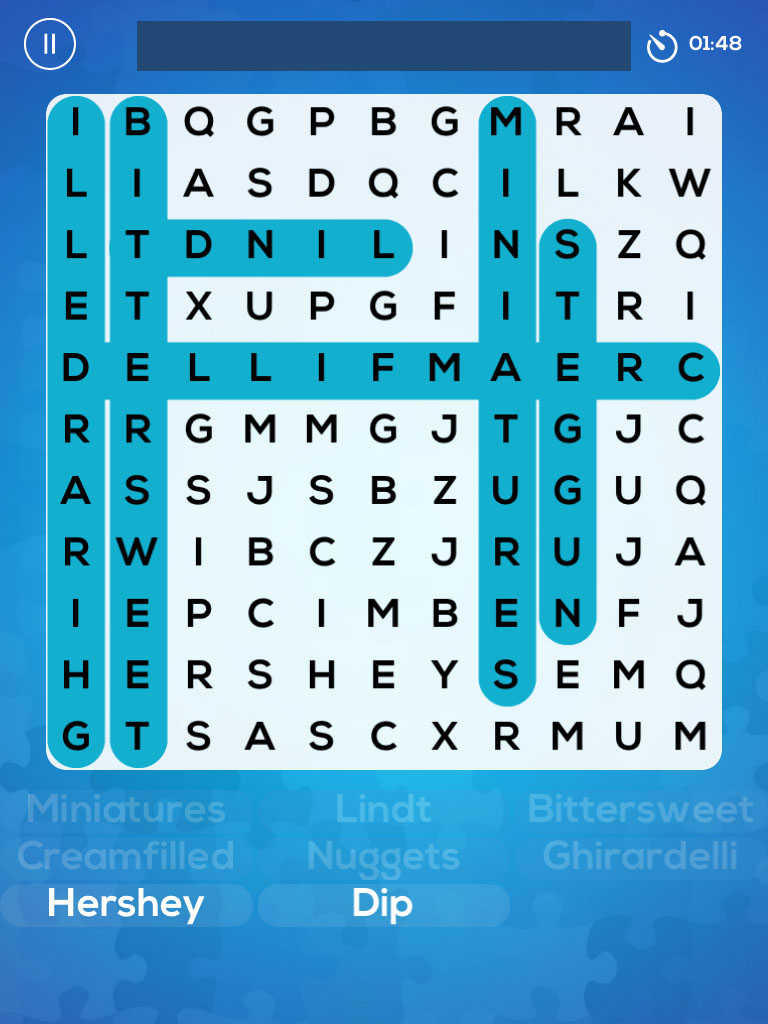
Task: Select the remaining word Hershey
Action: [126, 904]
